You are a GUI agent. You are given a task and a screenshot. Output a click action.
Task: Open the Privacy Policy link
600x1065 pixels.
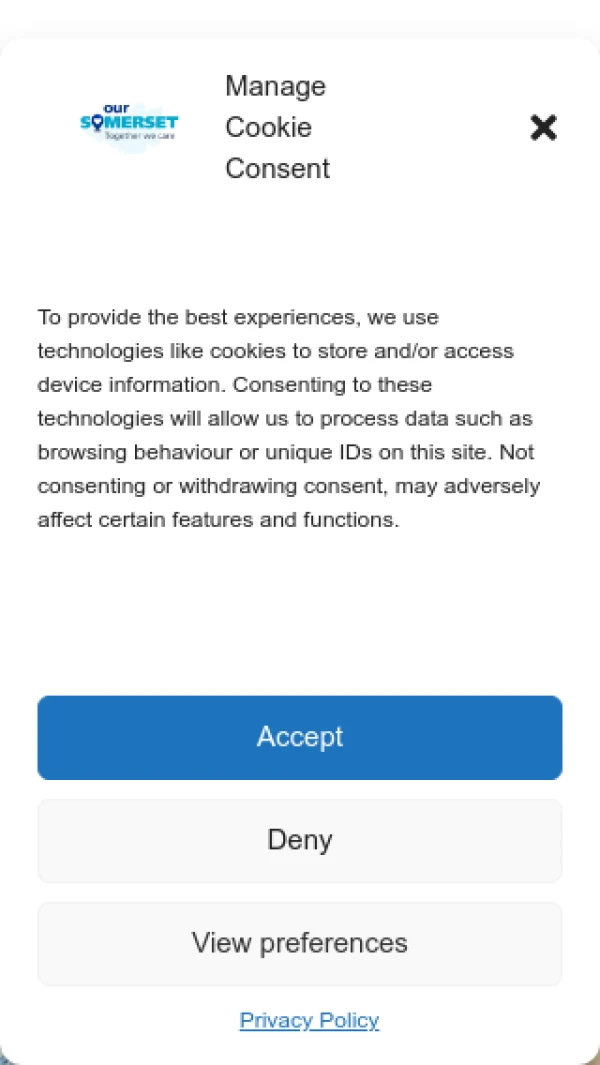pos(309,1020)
